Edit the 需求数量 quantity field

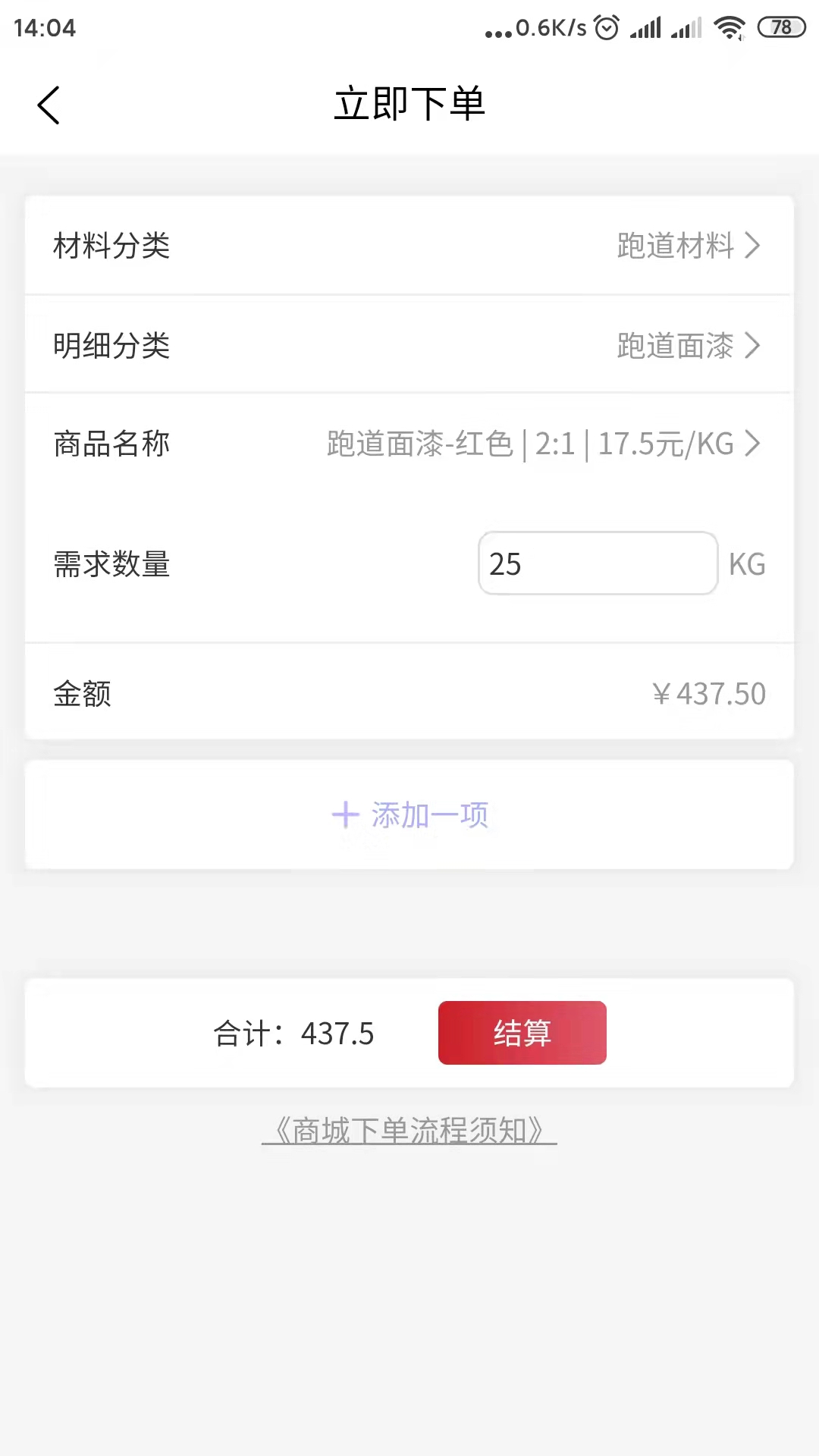(x=598, y=563)
